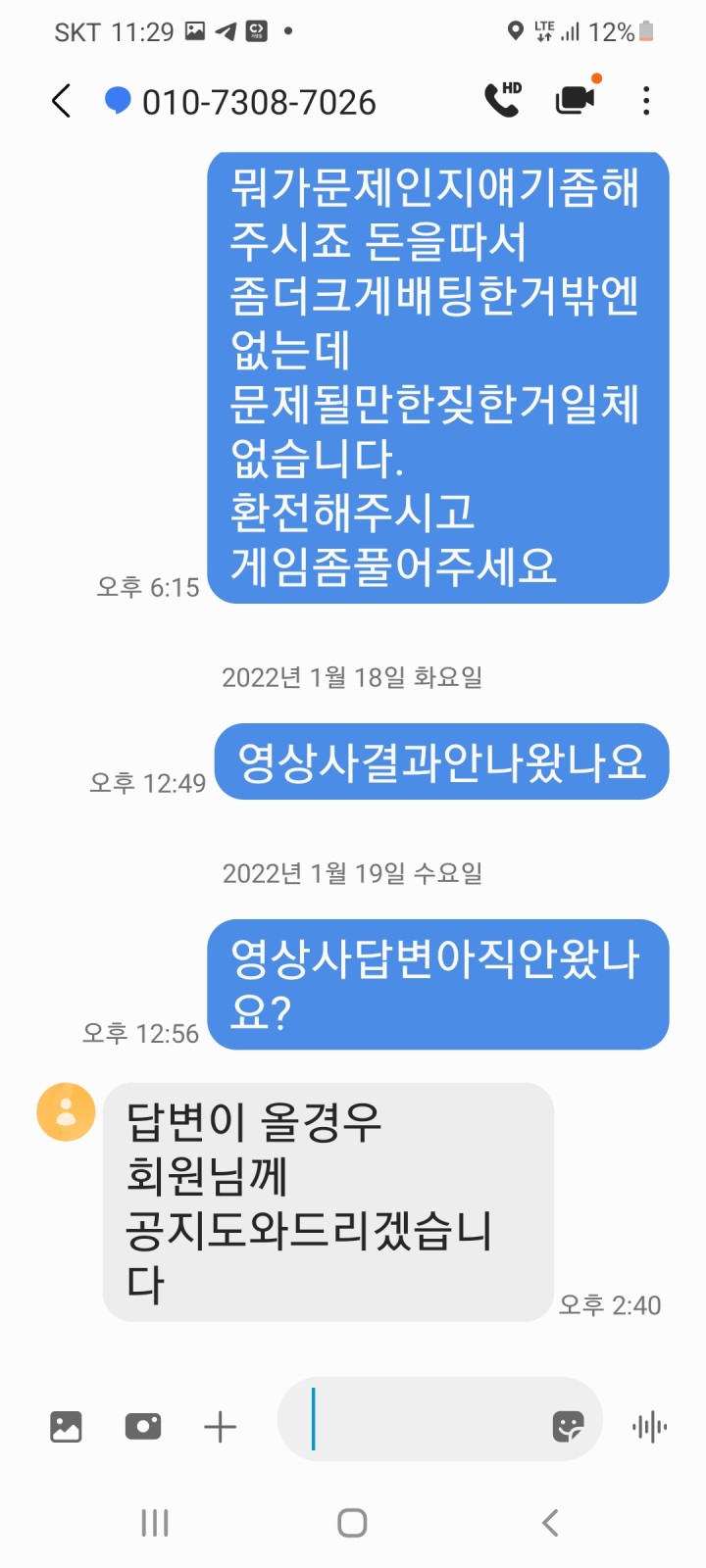Open the sticker and emoji picker

click(569, 1427)
